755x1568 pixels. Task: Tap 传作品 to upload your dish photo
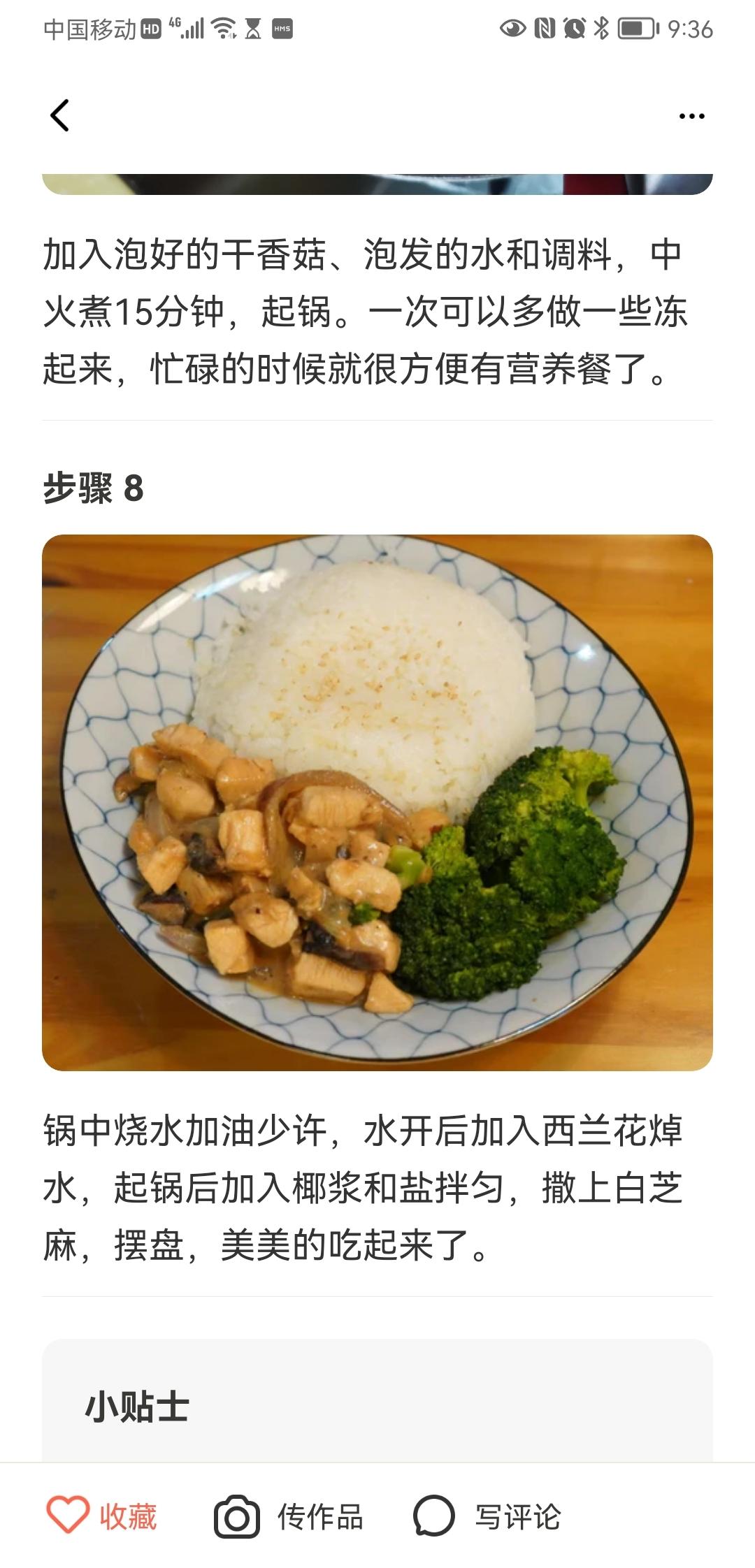pos(288,1516)
